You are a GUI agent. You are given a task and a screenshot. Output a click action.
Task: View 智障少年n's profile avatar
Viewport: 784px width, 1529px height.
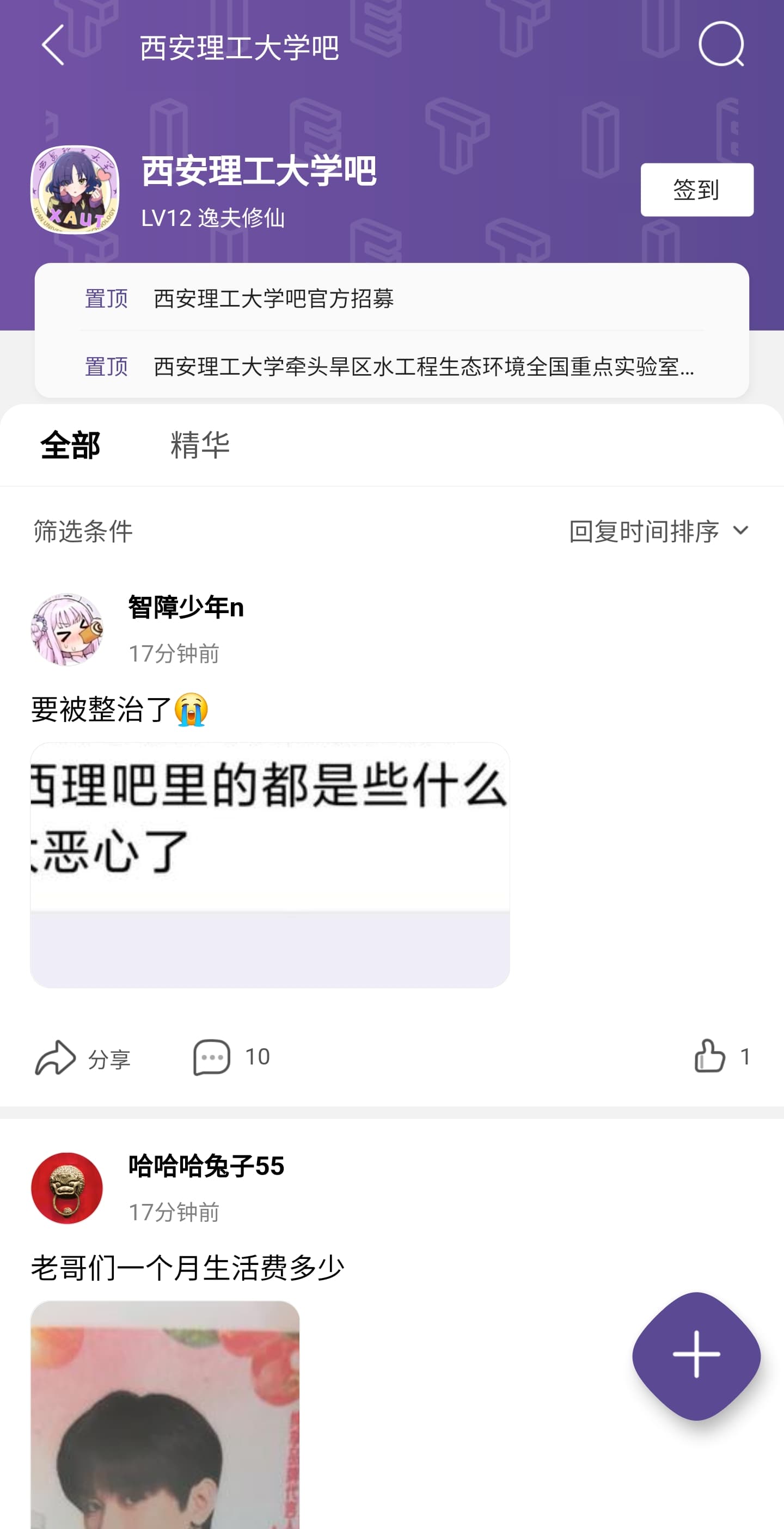coord(67,629)
